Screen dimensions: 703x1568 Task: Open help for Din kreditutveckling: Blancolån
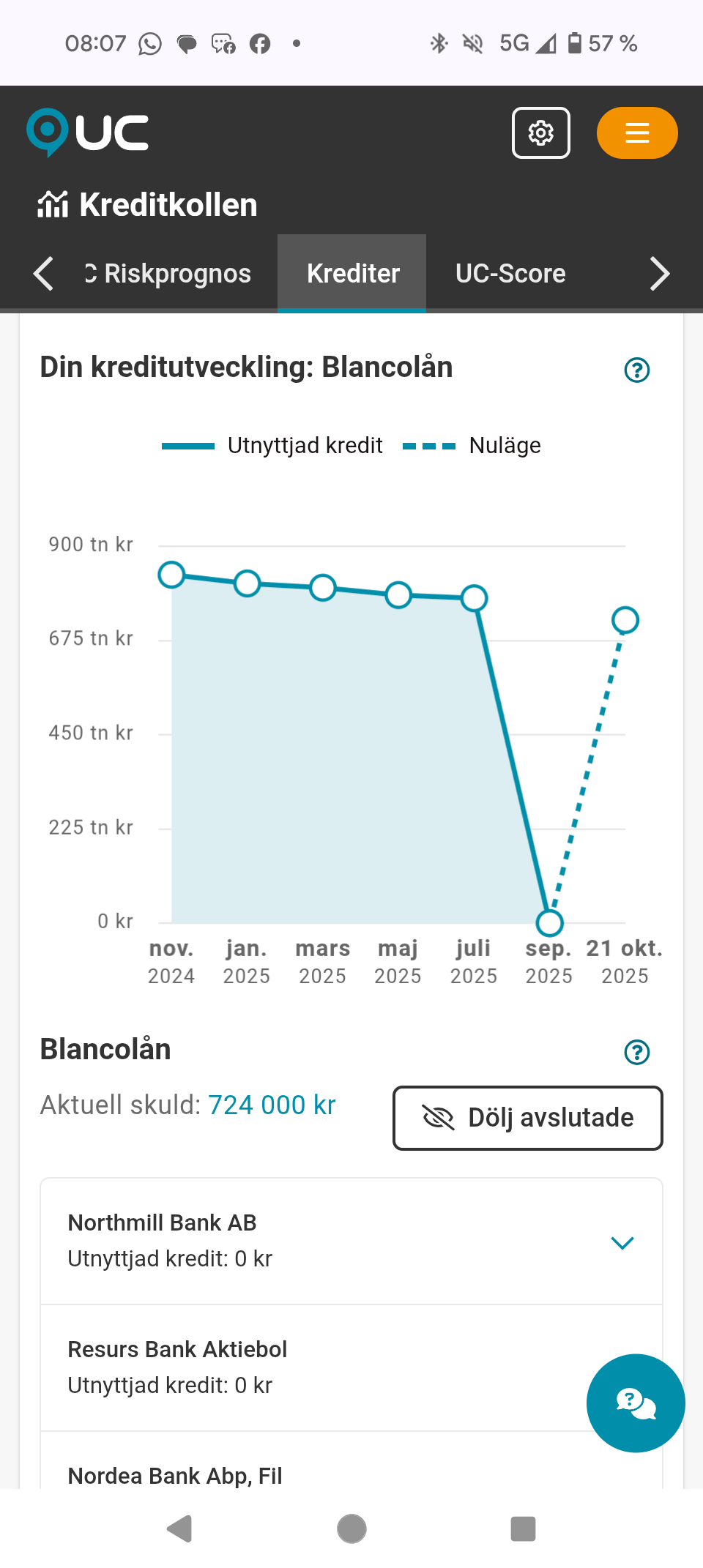(636, 370)
